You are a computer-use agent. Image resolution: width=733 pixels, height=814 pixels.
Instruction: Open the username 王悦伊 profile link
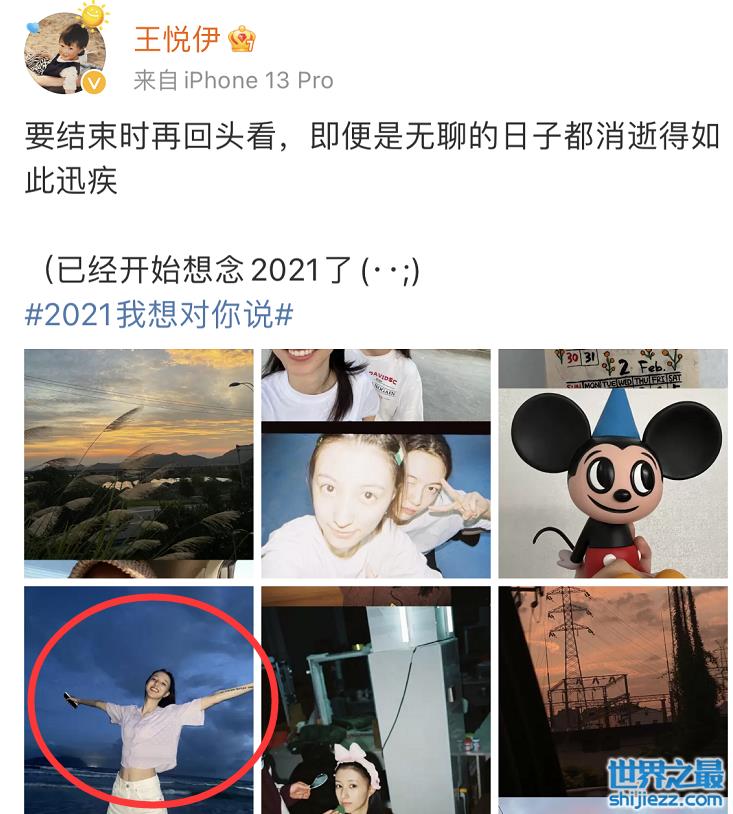tap(176, 39)
